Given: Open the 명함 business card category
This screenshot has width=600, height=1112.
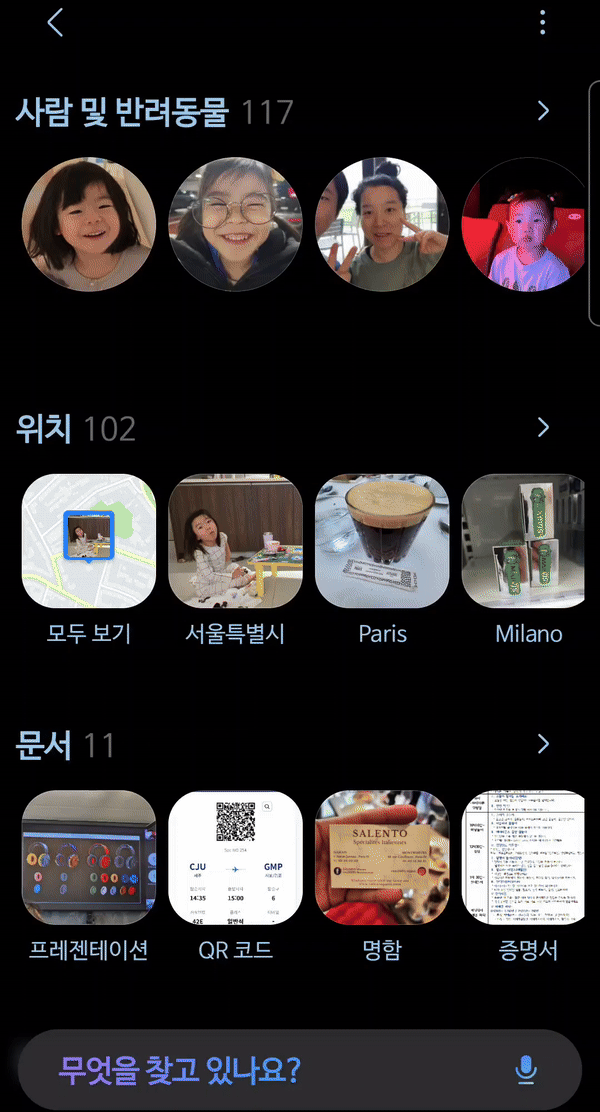Looking at the screenshot, I should pyautogui.click(x=381, y=858).
